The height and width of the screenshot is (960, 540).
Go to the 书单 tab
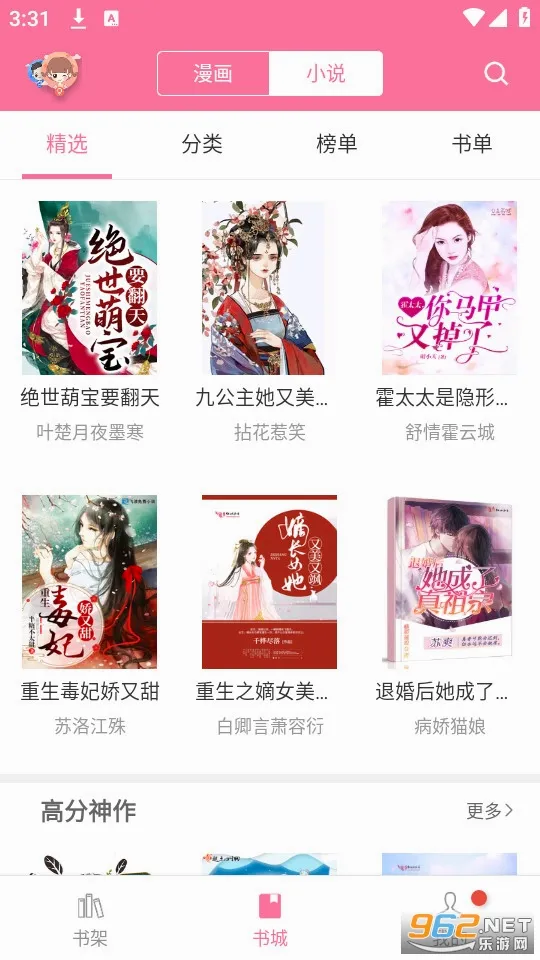(x=472, y=144)
